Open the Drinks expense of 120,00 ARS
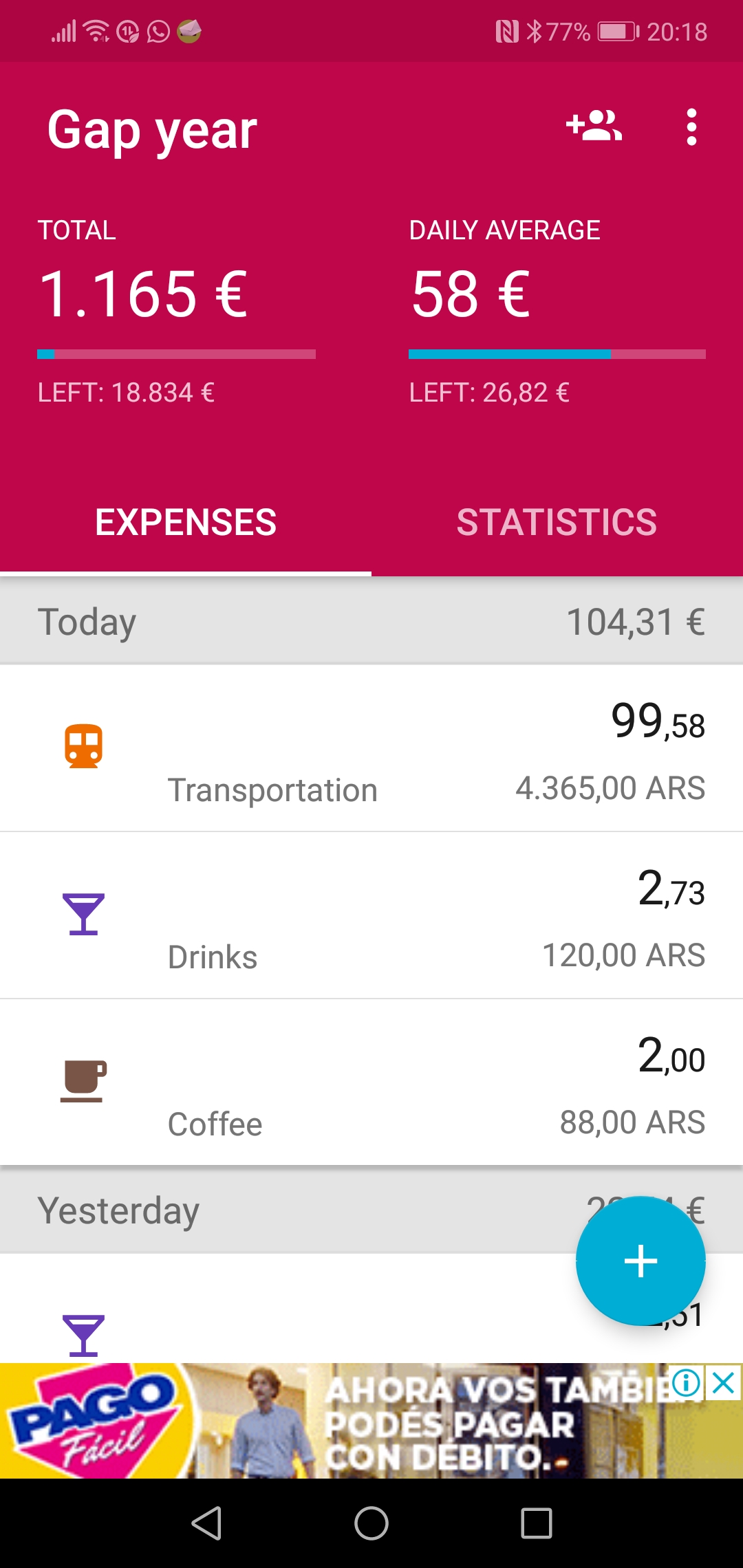Image resolution: width=743 pixels, height=1568 pixels. pyautogui.click(x=371, y=915)
